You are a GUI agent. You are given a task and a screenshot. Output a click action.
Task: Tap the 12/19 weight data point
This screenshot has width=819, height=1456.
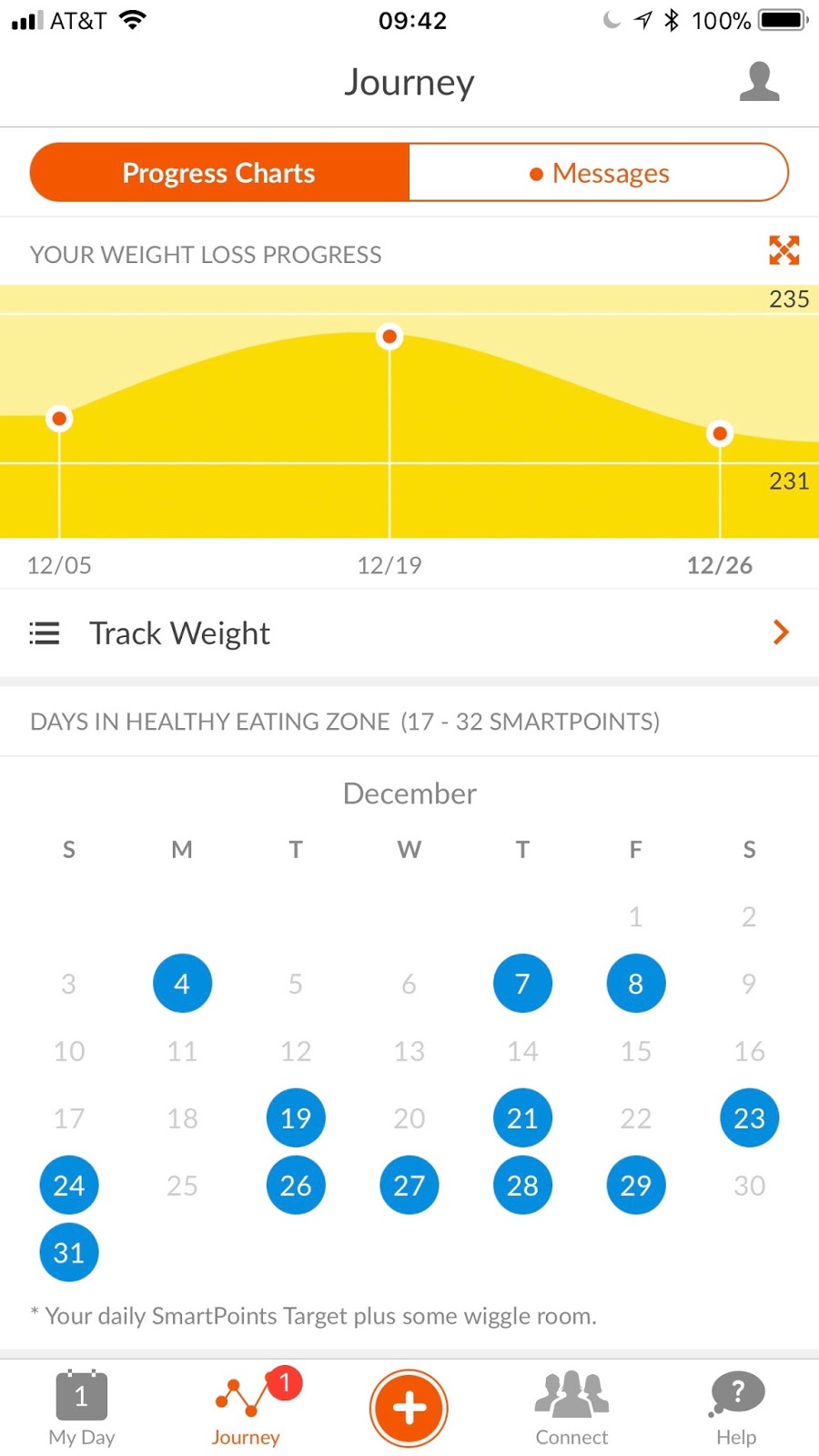tap(389, 337)
